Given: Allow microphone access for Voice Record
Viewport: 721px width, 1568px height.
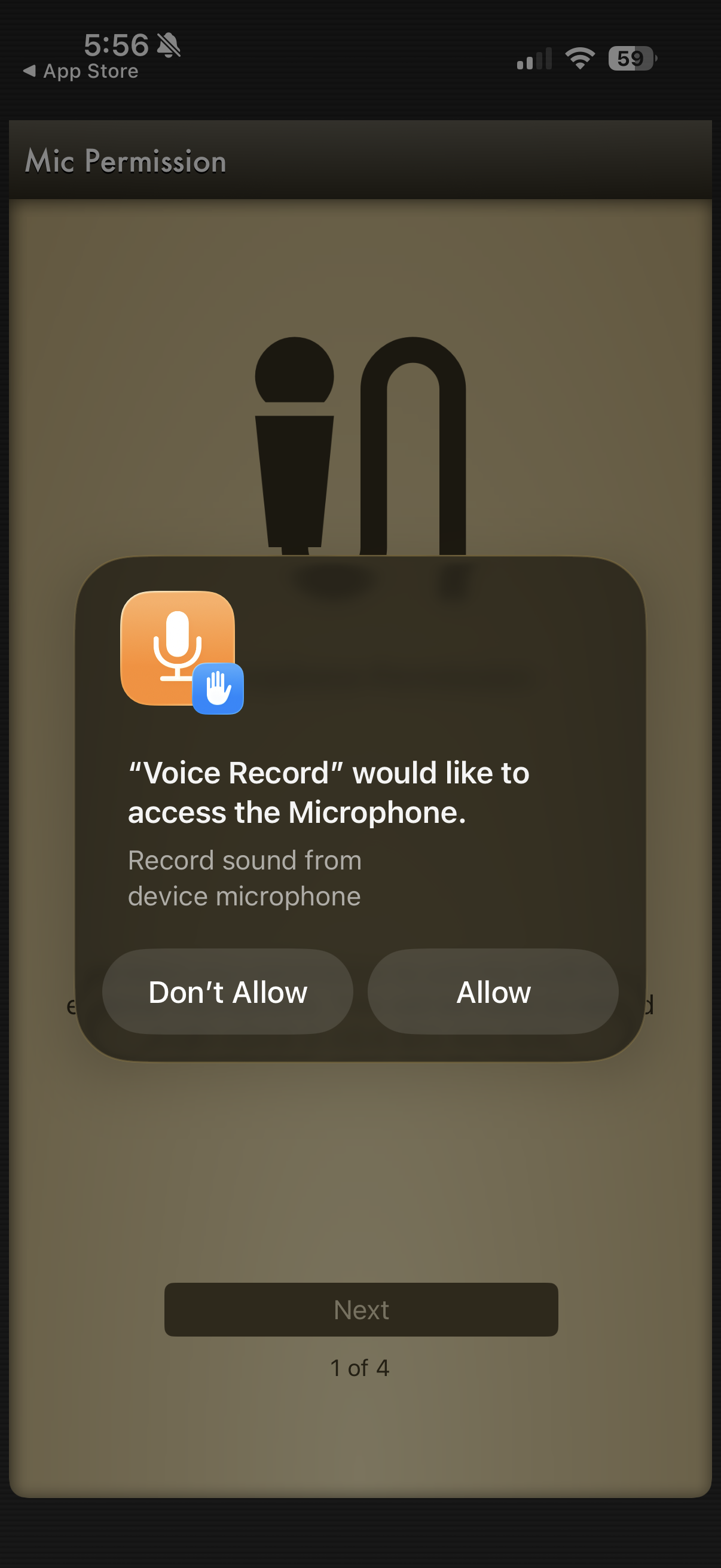Looking at the screenshot, I should click(493, 992).
